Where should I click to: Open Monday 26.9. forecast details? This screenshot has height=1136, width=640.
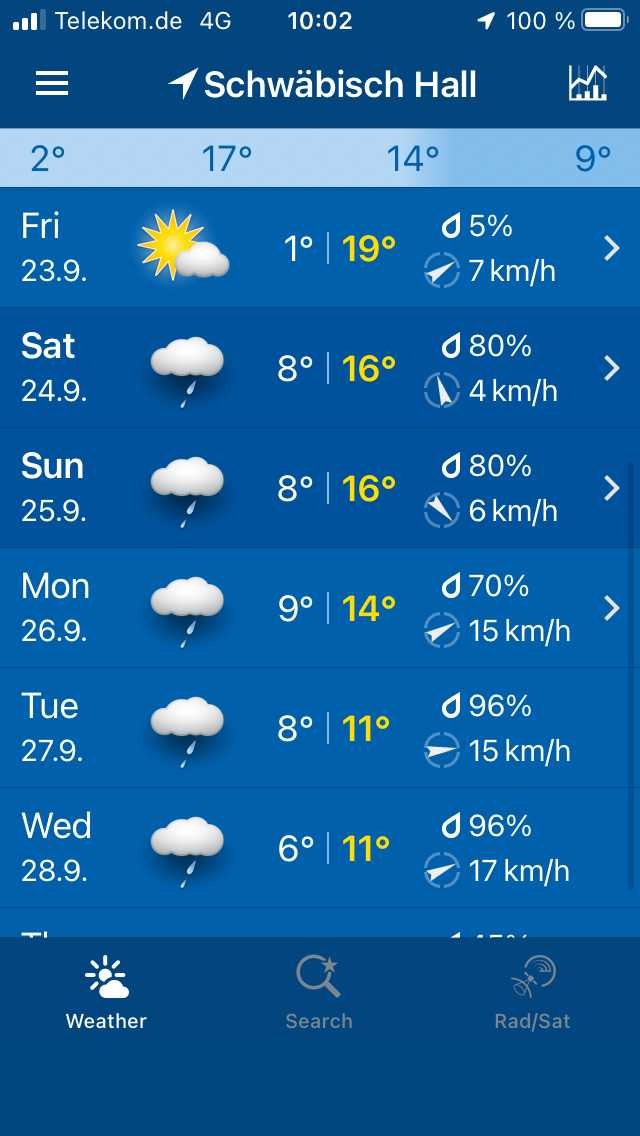(320, 608)
